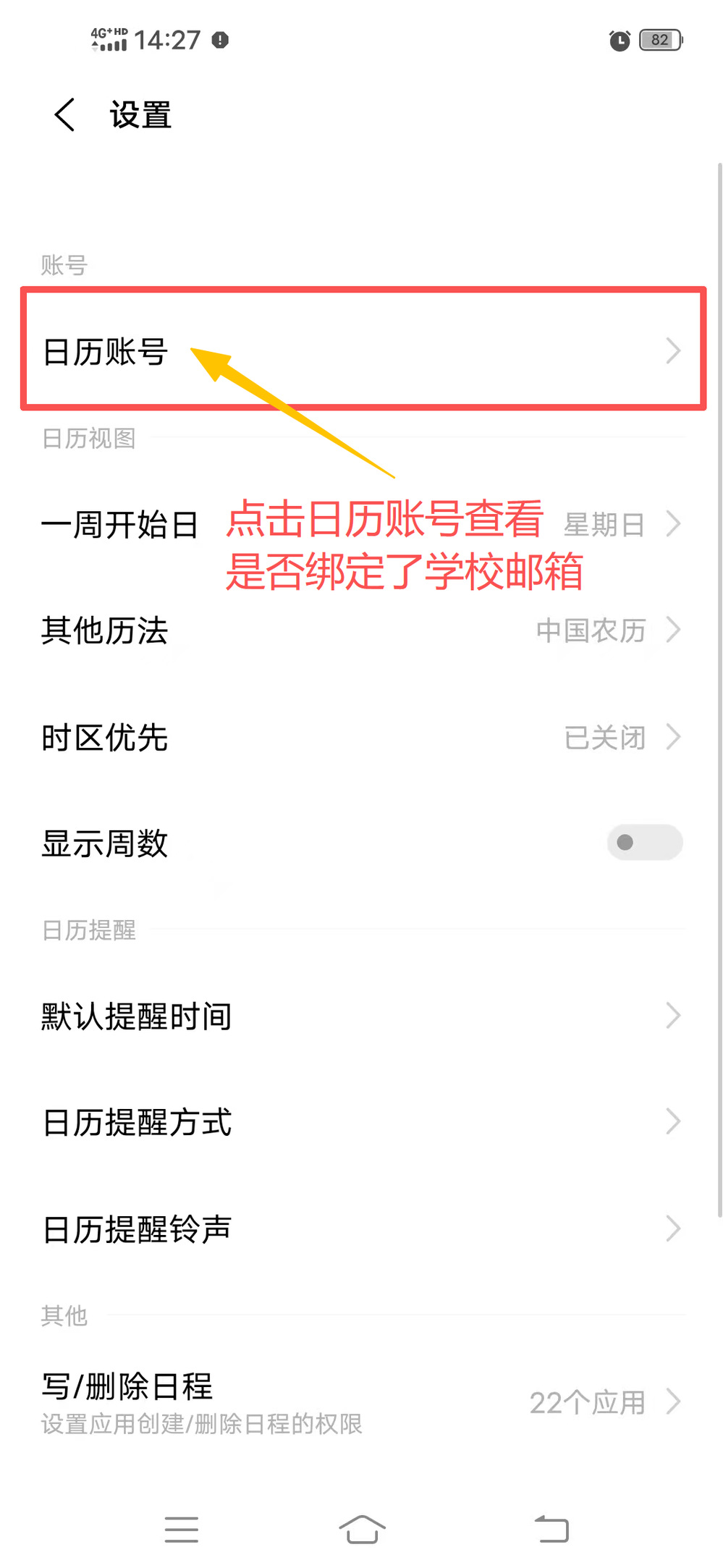Tap the back arrow beside 设置
This screenshot has height=1568, width=723.
63,114
